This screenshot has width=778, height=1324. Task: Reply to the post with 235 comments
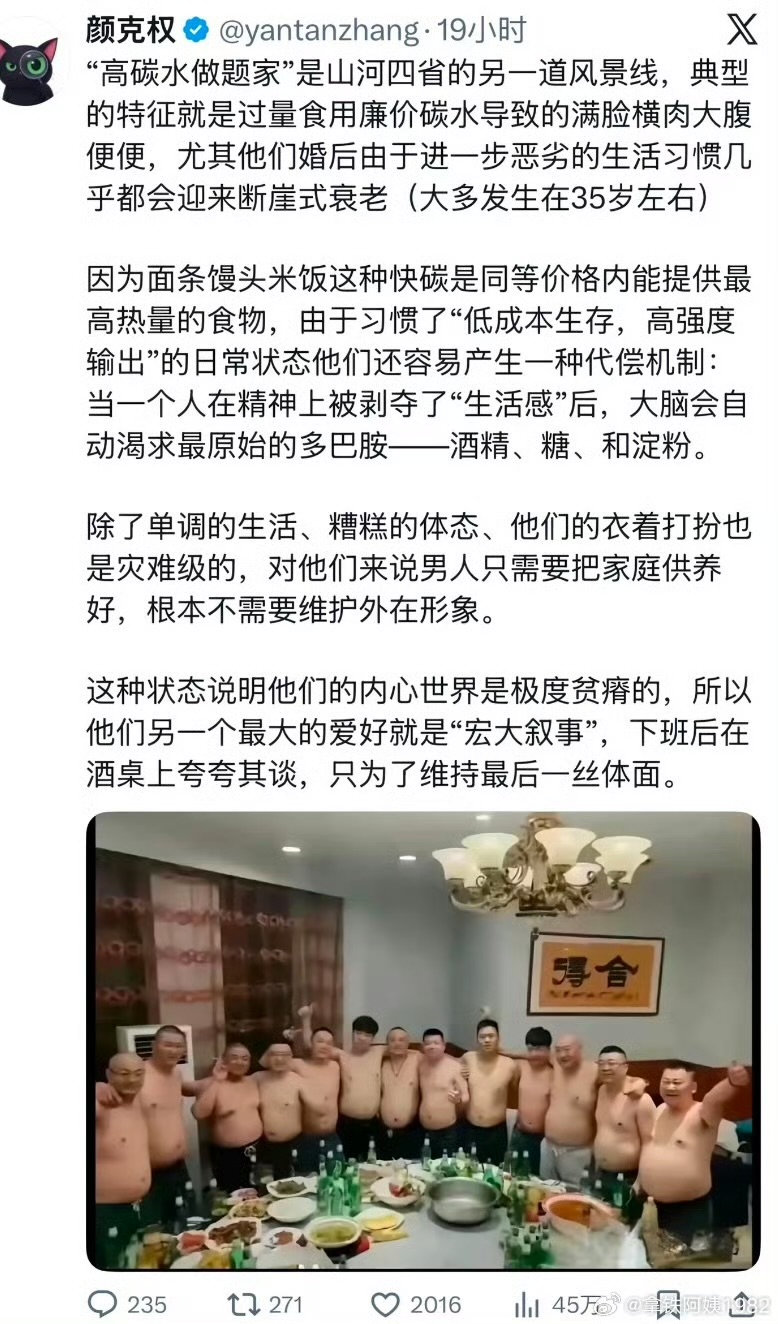coord(103,1303)
